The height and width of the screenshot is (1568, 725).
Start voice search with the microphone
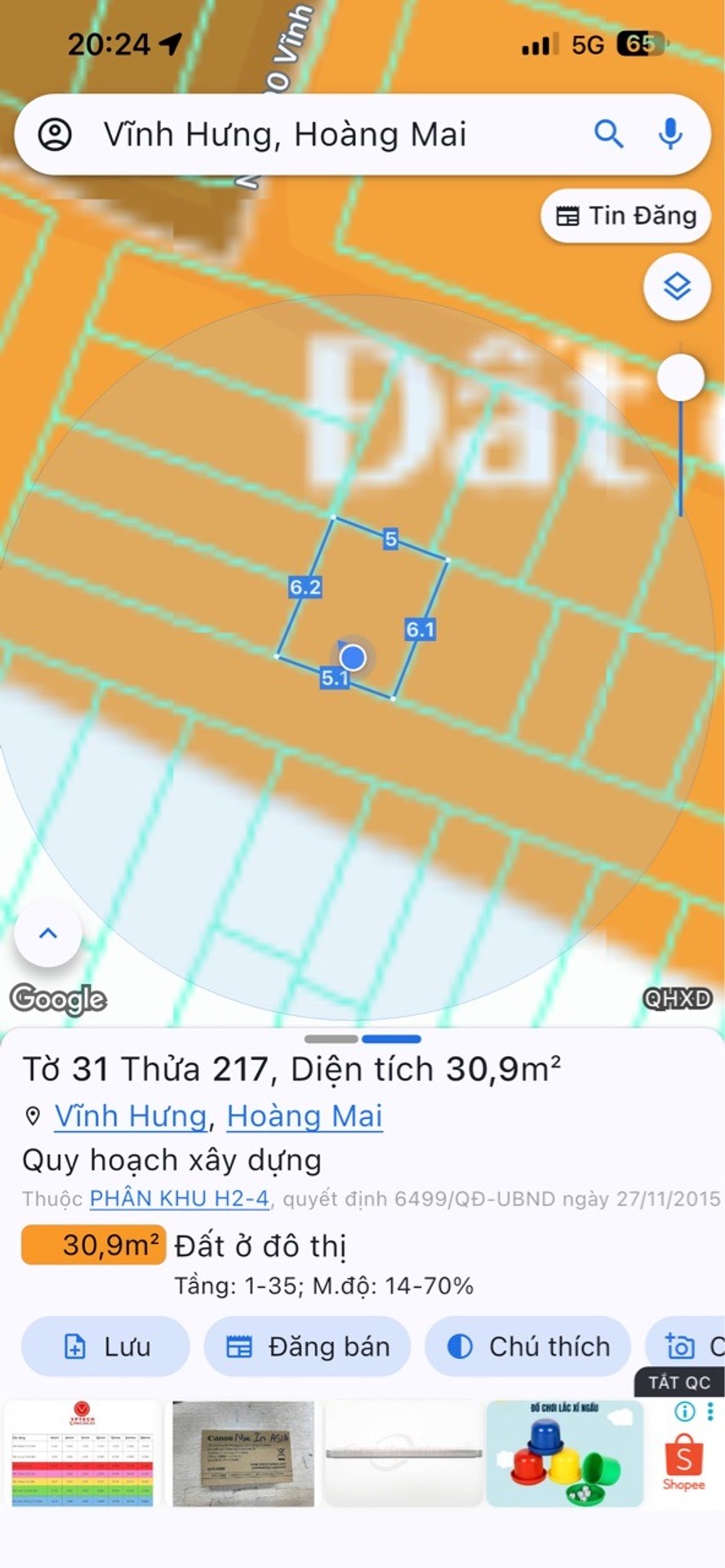tap(670, 134)
